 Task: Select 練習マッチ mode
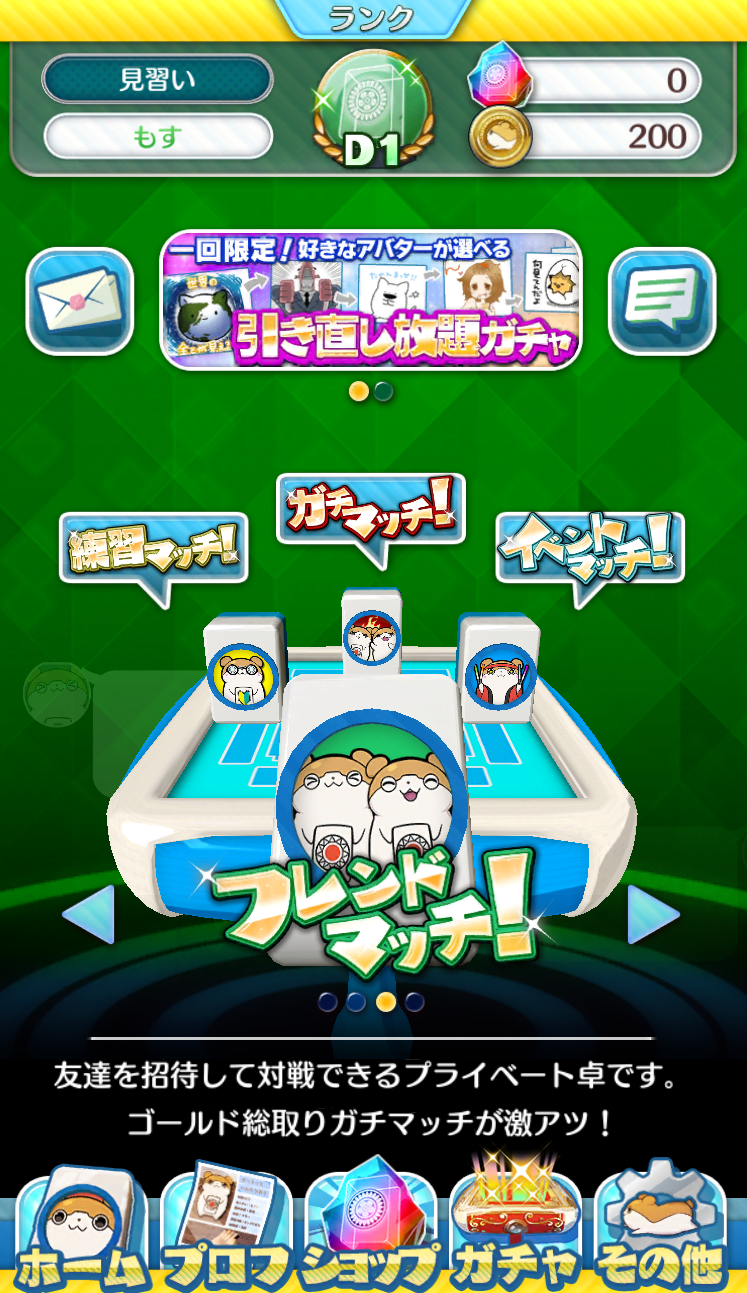pyautogui.click(x=153, y=549)
